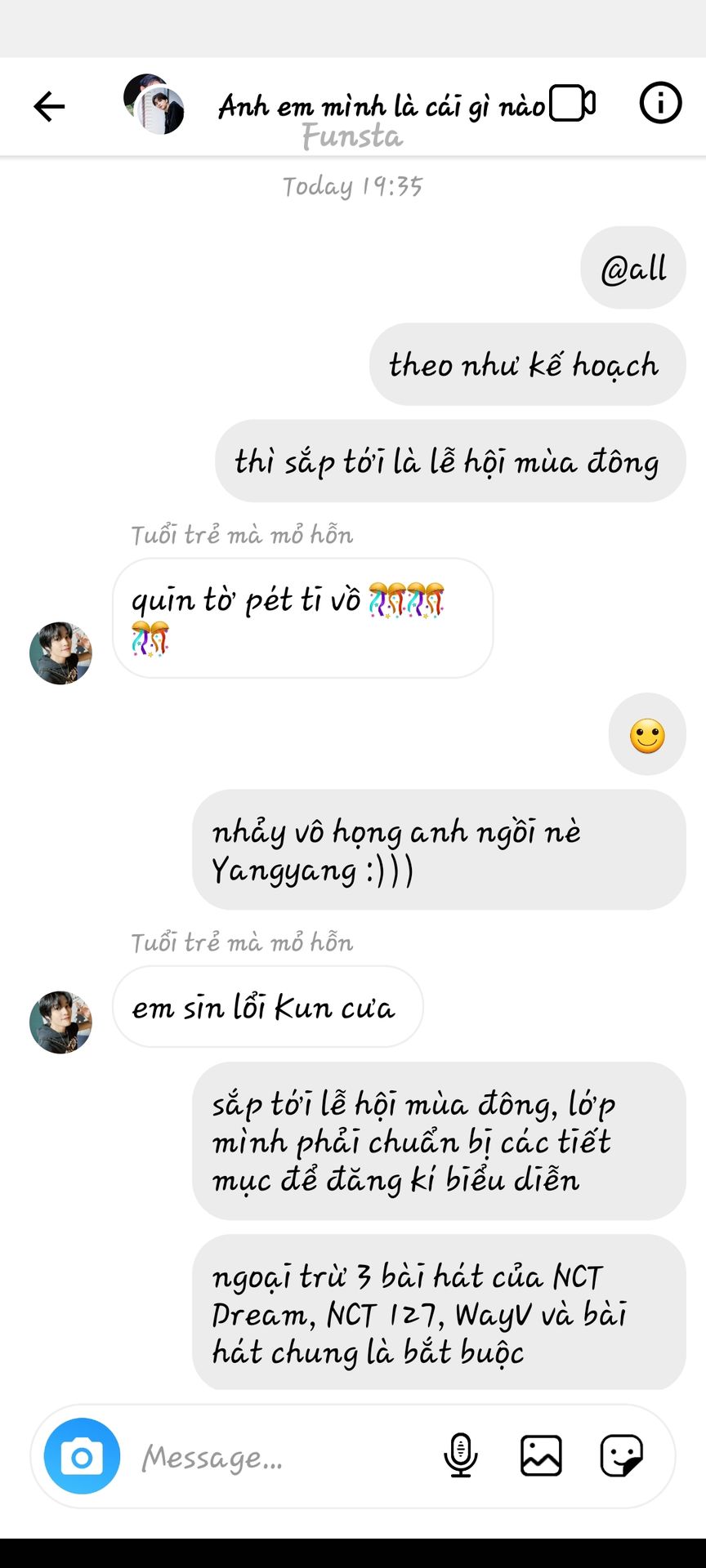Focus the Message text field
The image size is (706, 1568).
[278, 1457]
